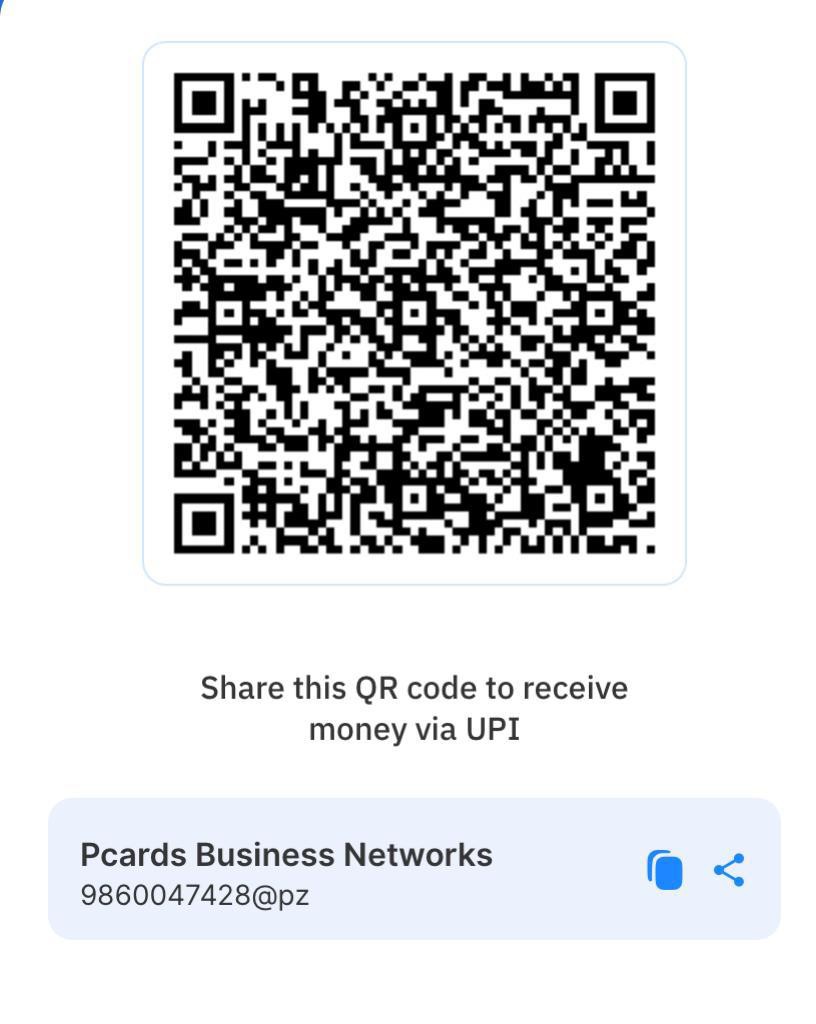Share the Pcards Business Networks UPI details

tap(729, 869)
